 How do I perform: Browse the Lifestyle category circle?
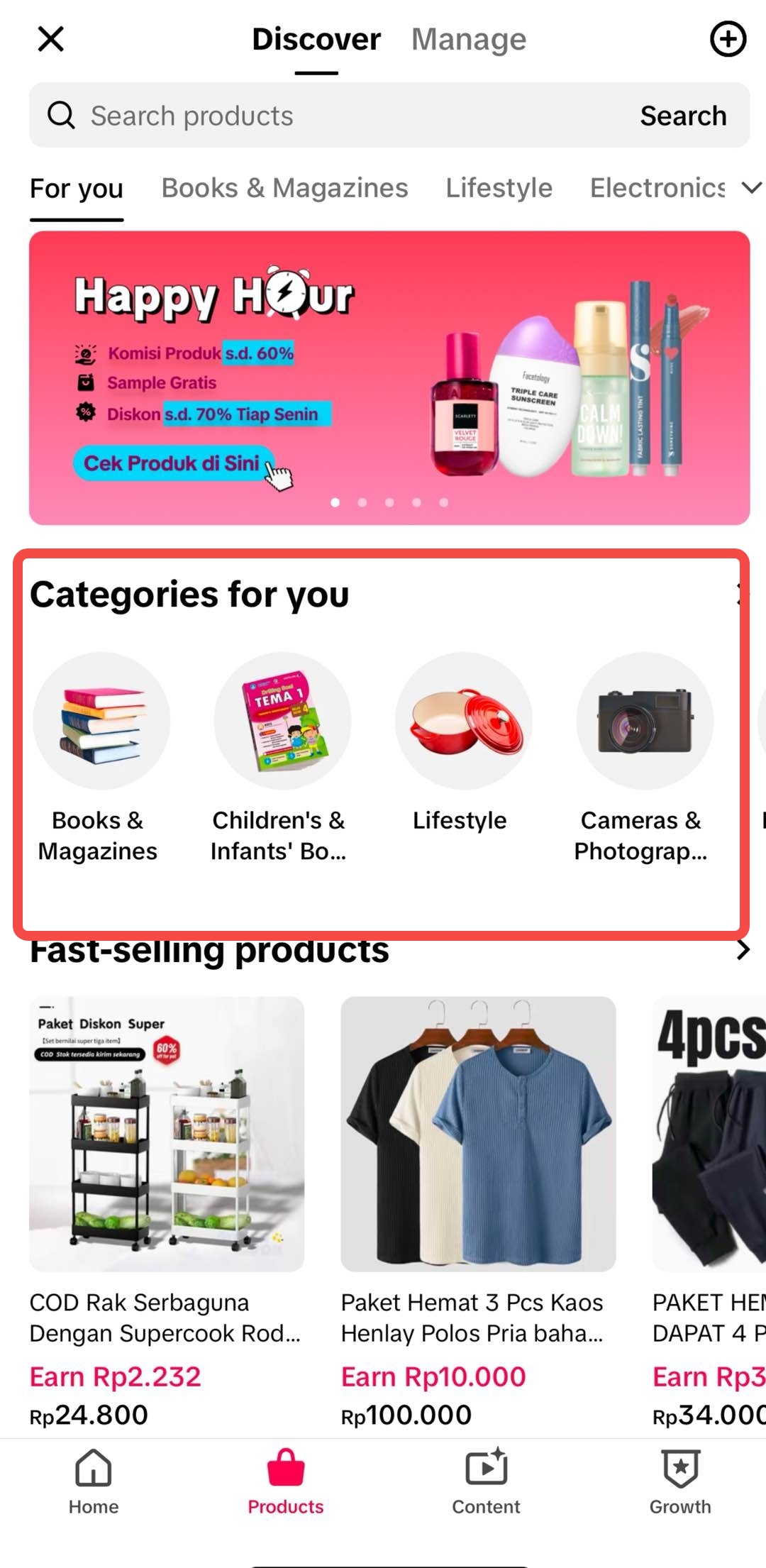coord(463,721)
